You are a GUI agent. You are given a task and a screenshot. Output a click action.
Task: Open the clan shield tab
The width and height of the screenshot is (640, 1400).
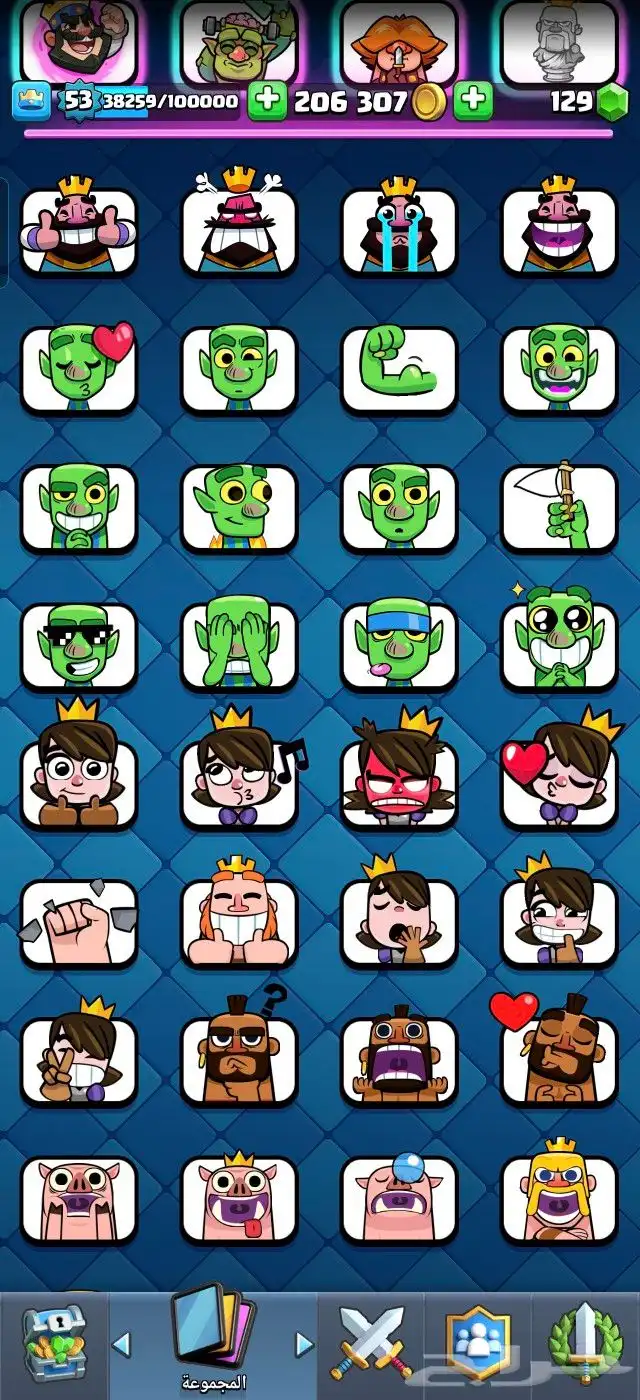point(478,1342)
